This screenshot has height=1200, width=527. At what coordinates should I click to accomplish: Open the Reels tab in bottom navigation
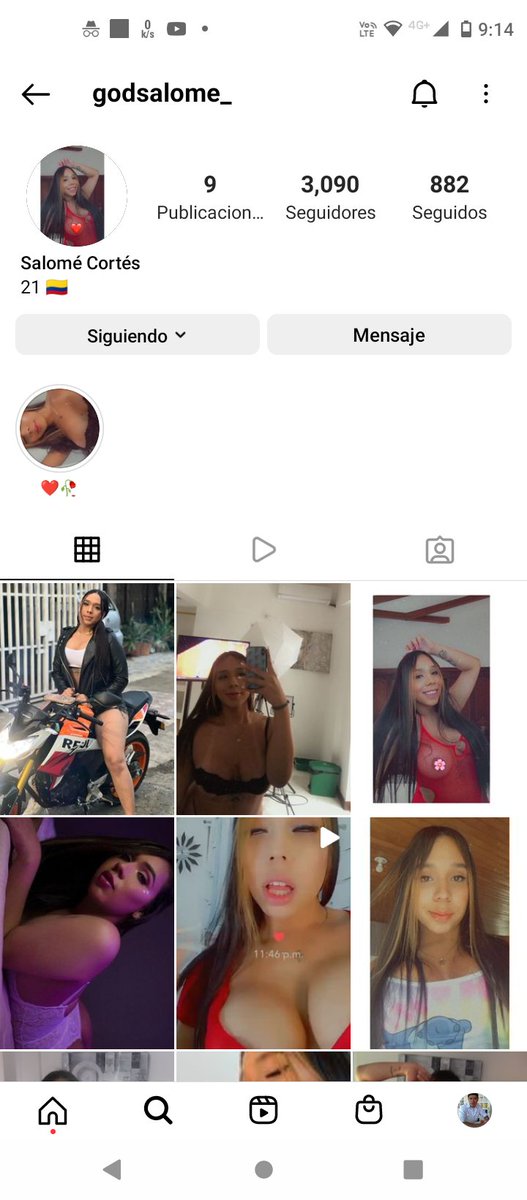tap(263, 1110)
